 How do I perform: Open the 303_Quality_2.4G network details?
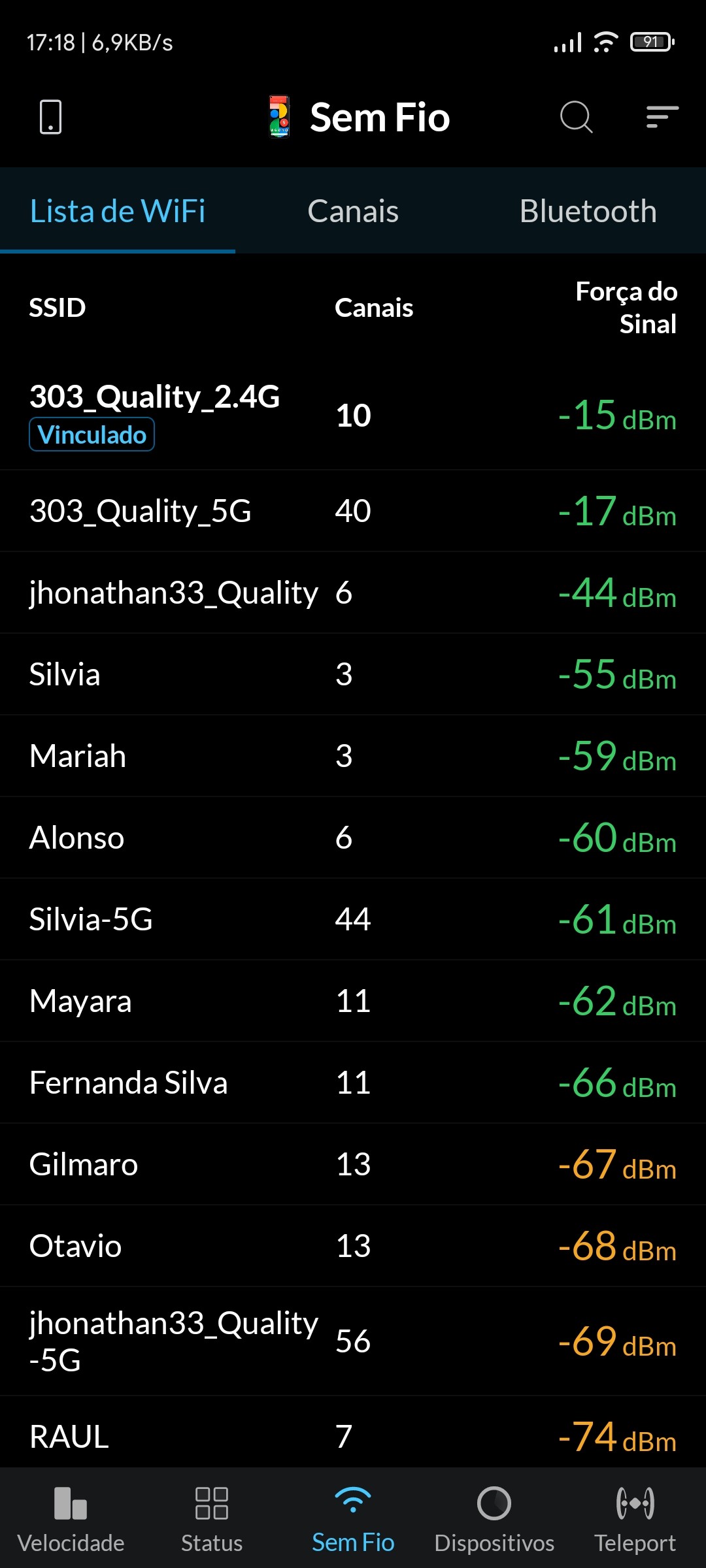point(353,415)
